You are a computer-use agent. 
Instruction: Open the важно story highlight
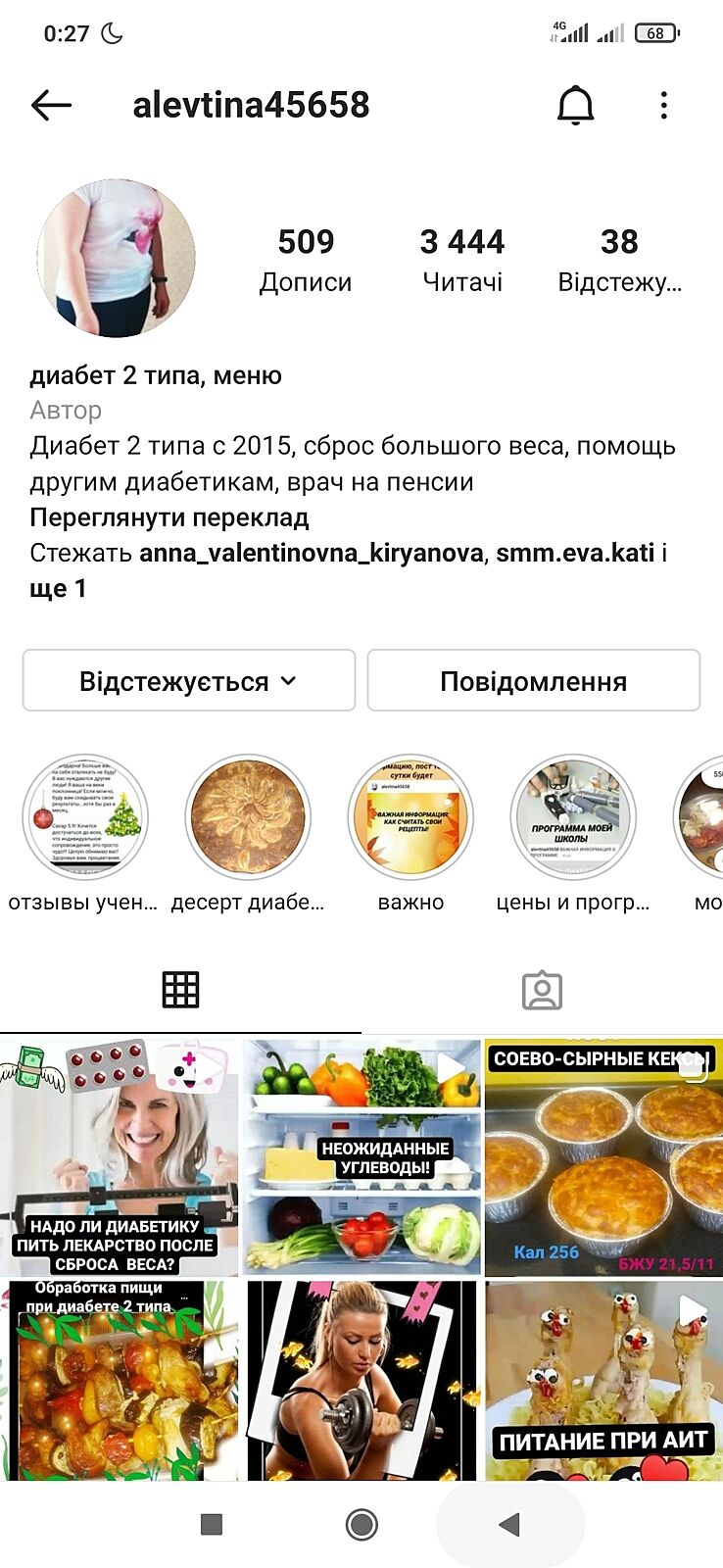point(410,817)
